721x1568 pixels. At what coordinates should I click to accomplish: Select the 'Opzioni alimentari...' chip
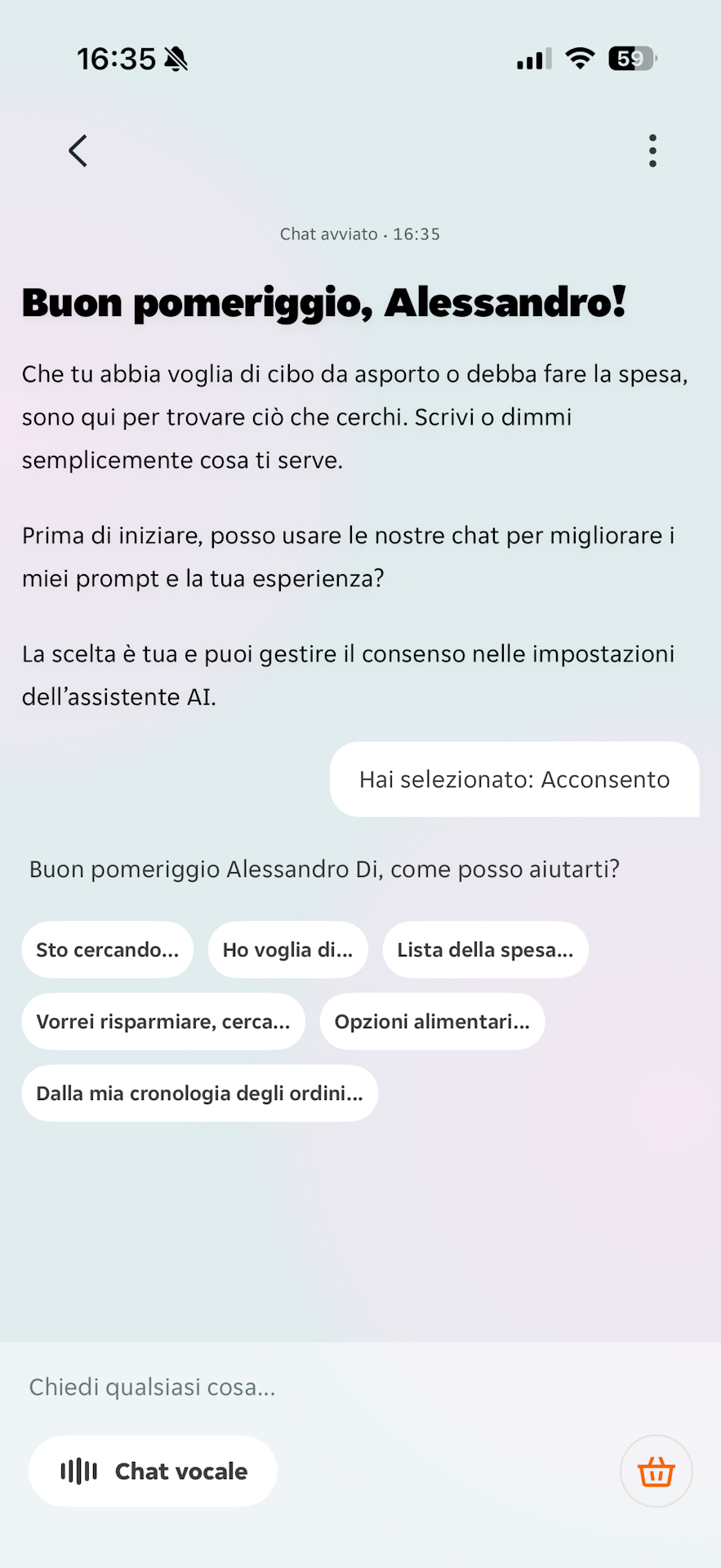[x=432, y=1022]
